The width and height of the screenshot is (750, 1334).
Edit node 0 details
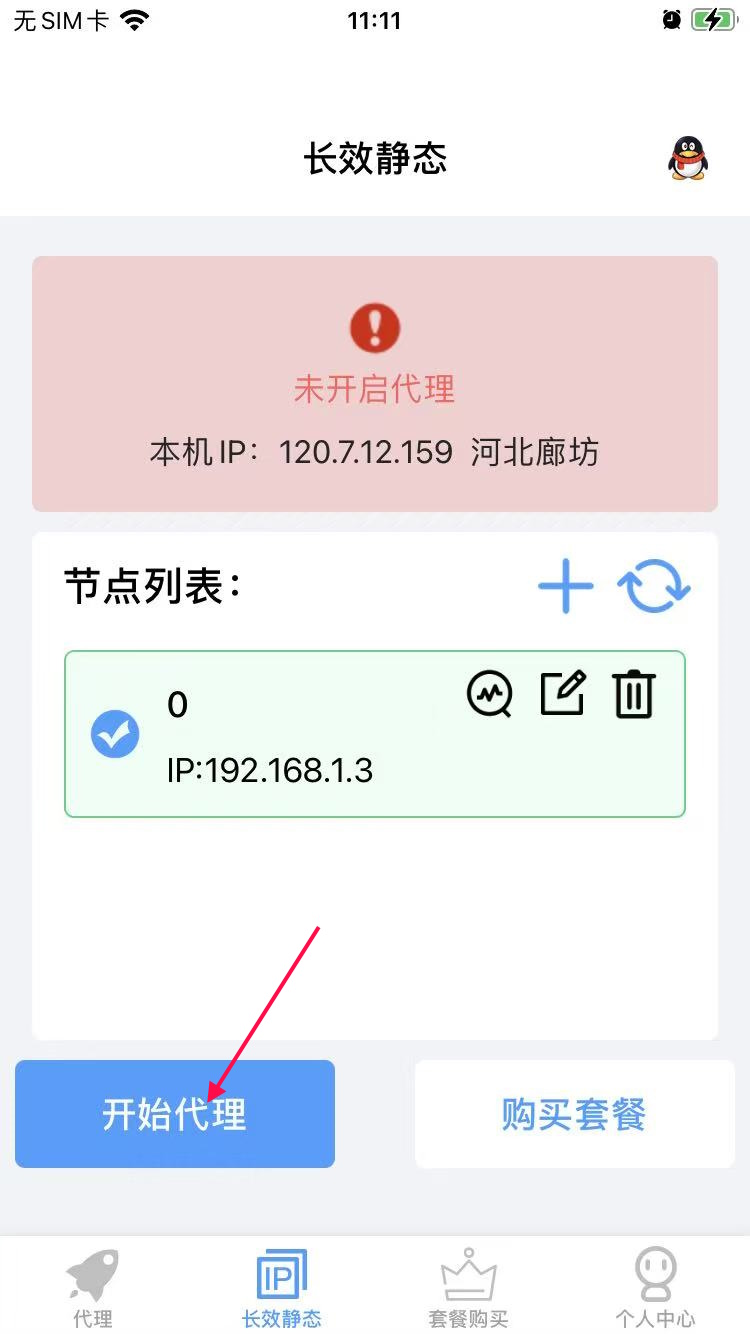point(563,693)
